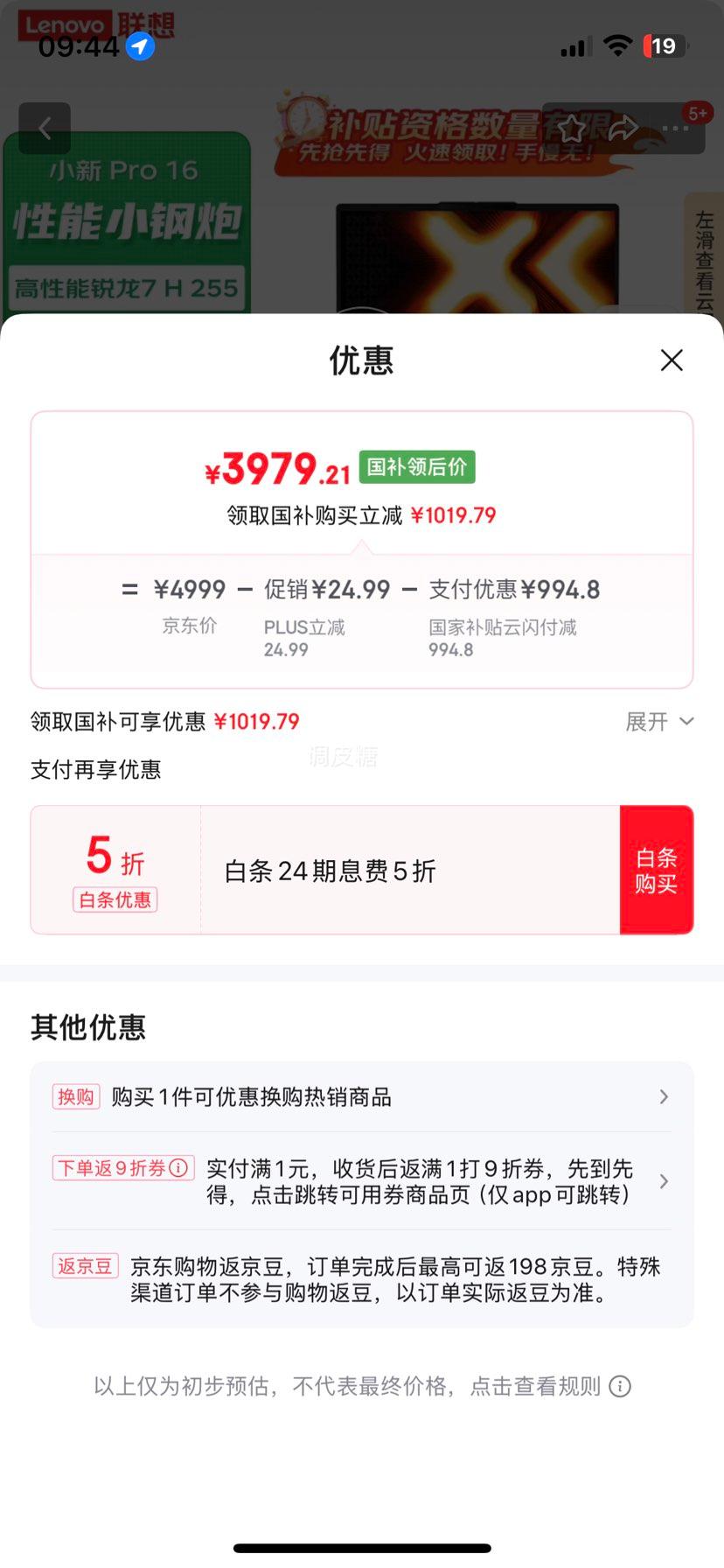Tap the back arrow on the product banner

pos(44,128)
